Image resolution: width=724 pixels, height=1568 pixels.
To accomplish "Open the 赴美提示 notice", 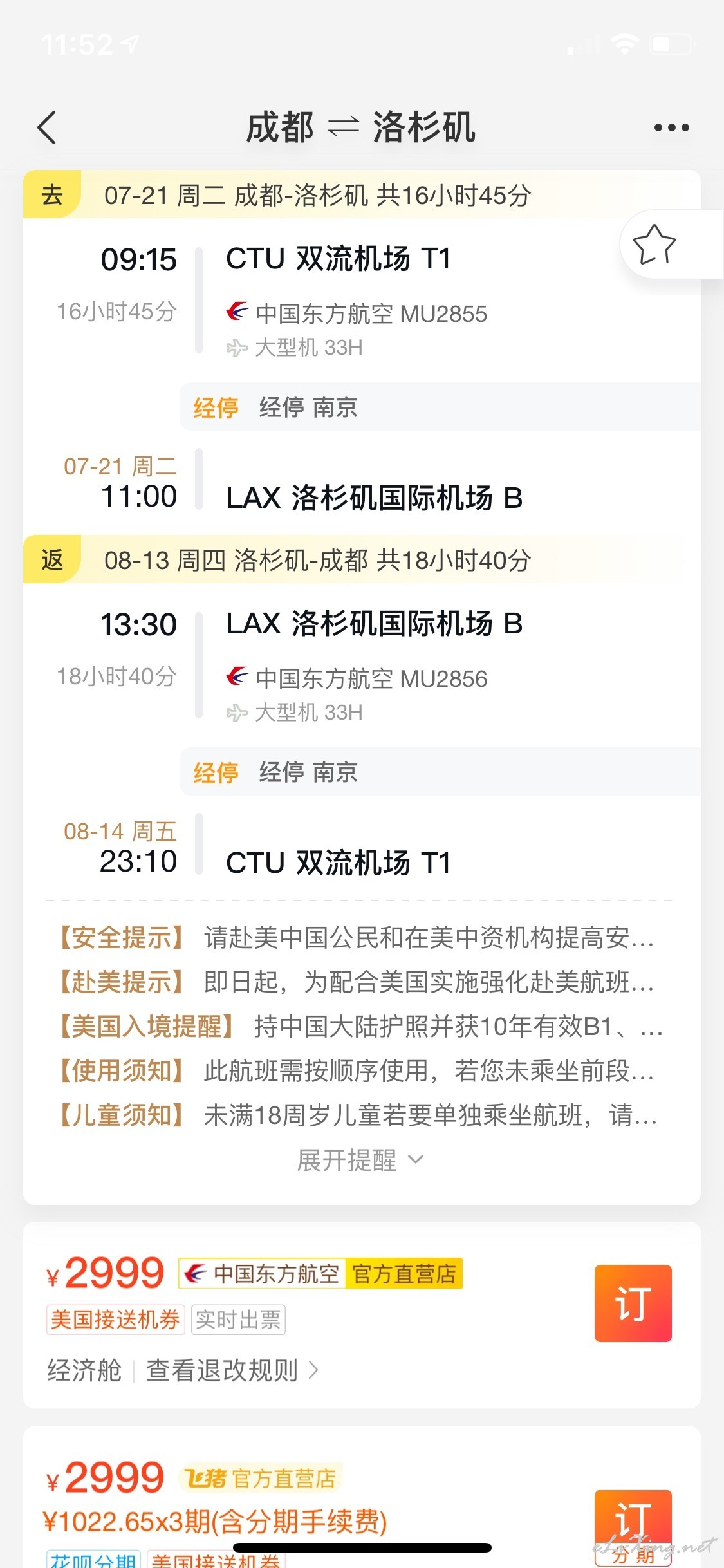I will pyautogui.click(x=357, y=982).
